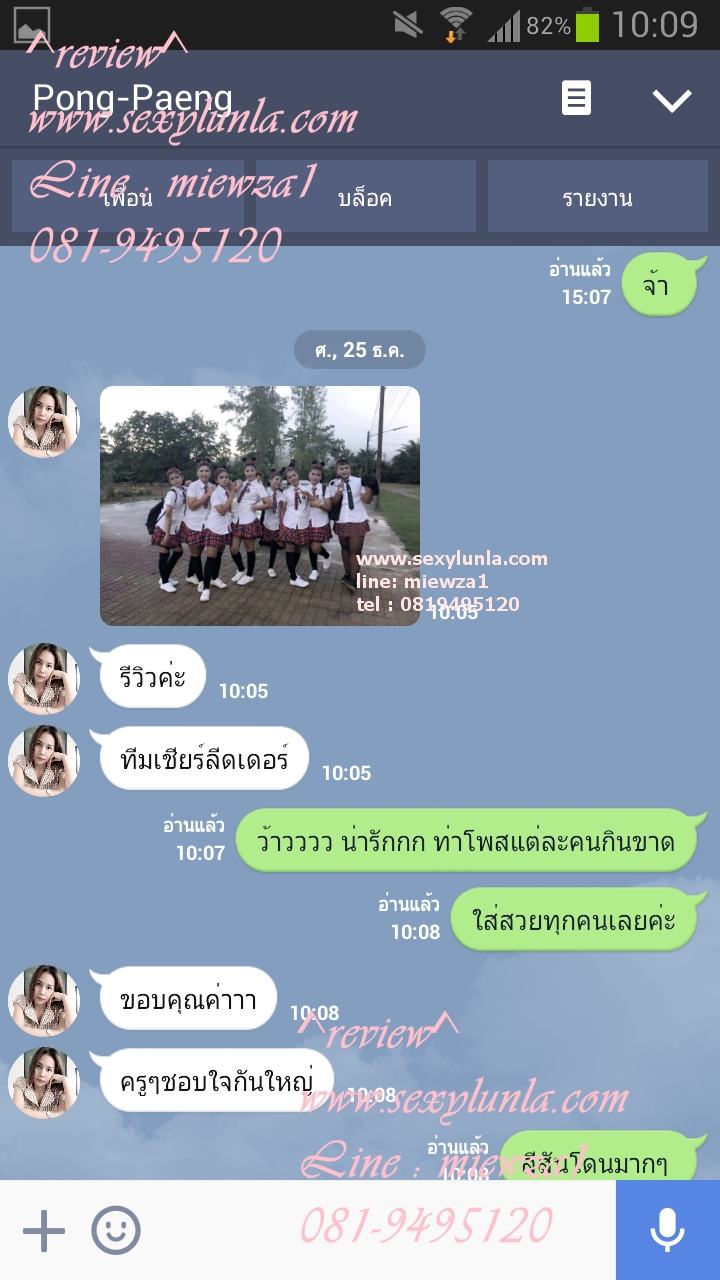Collapse the chat header menu chevron
This screenshot has height=1280, width=720.
(x=671, y=99)
